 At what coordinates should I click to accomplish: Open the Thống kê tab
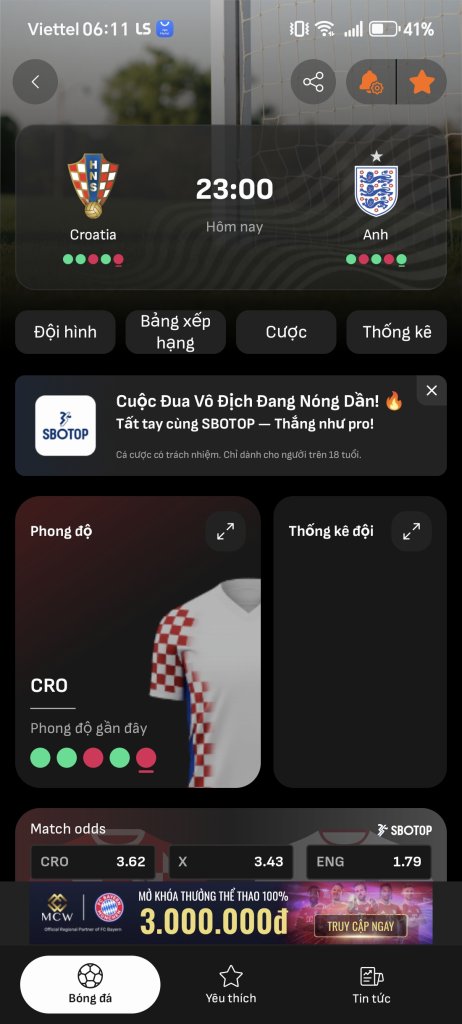tap(397, 332)
